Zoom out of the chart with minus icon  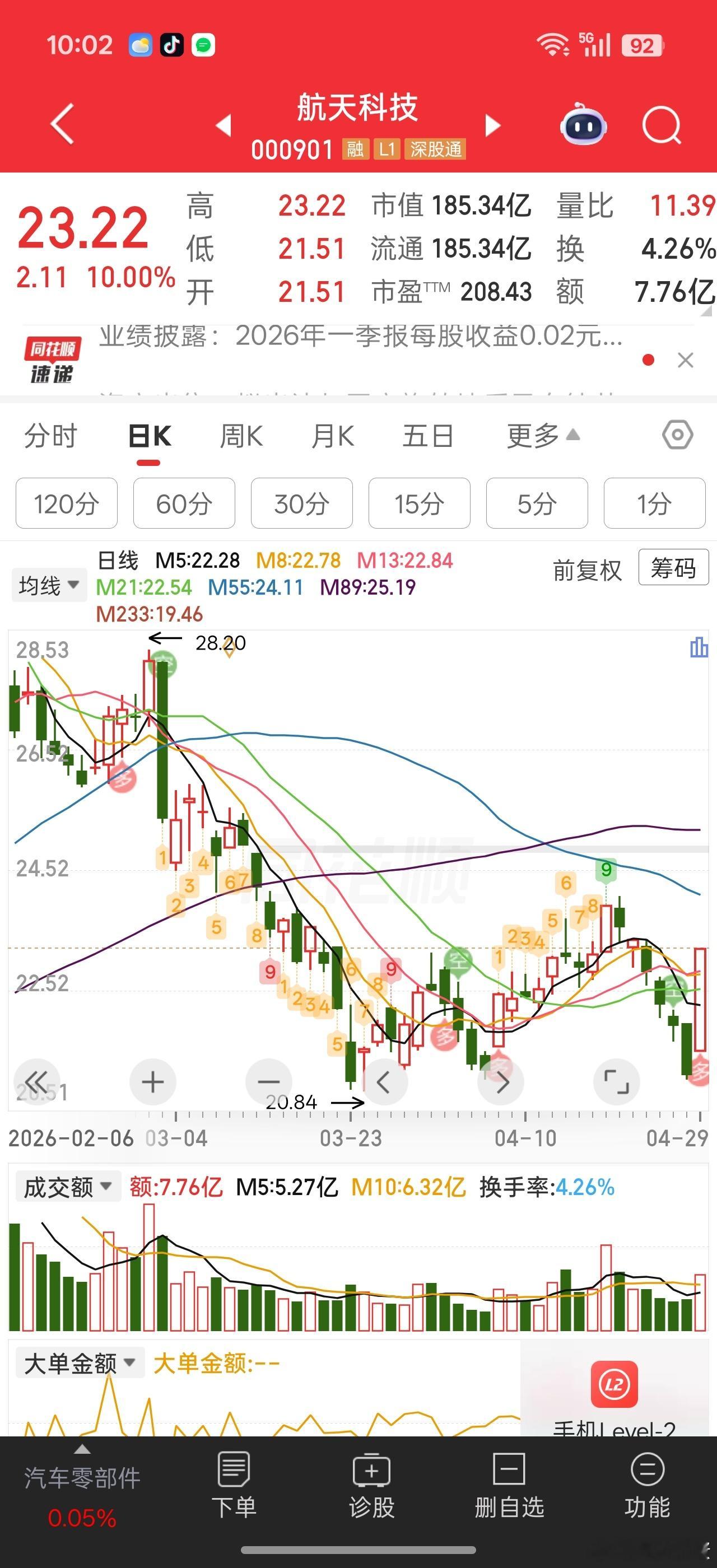tap(268, 1082)
